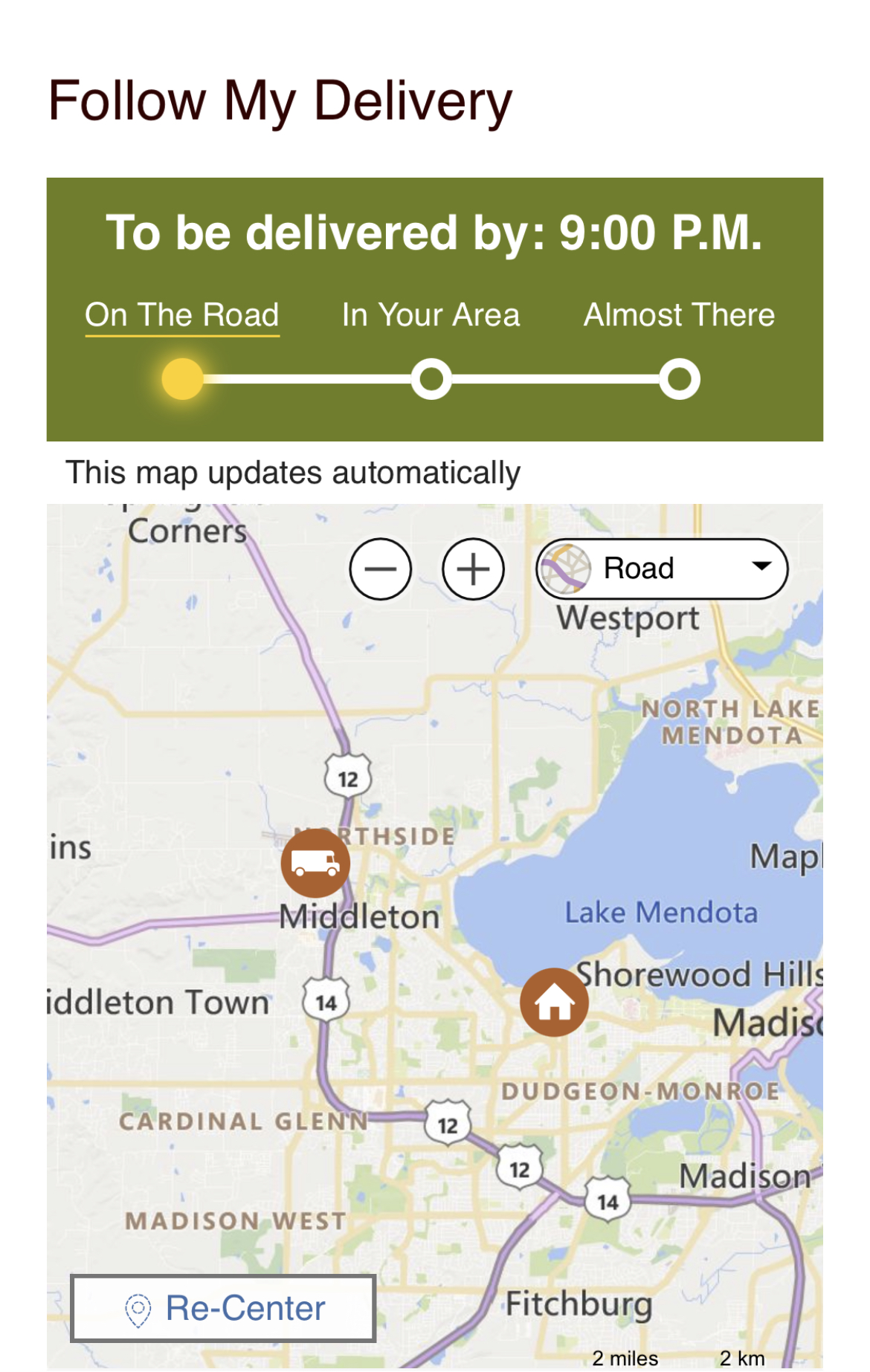Screen dimensions: 870x1372
Task: Tap the delivery truck marker on map
Action: (315, 863)
